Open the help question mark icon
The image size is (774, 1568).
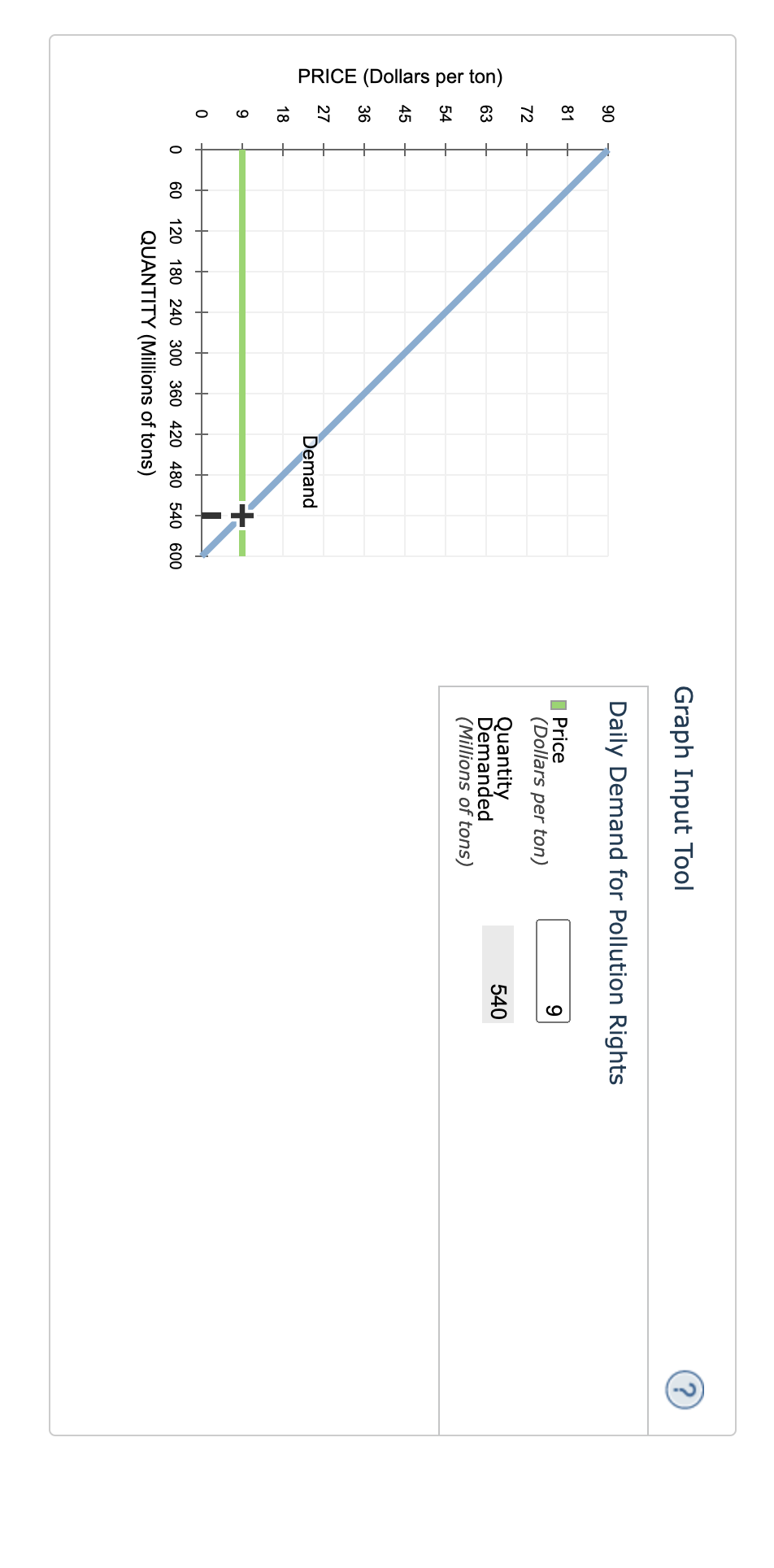tap(685, 1390)
